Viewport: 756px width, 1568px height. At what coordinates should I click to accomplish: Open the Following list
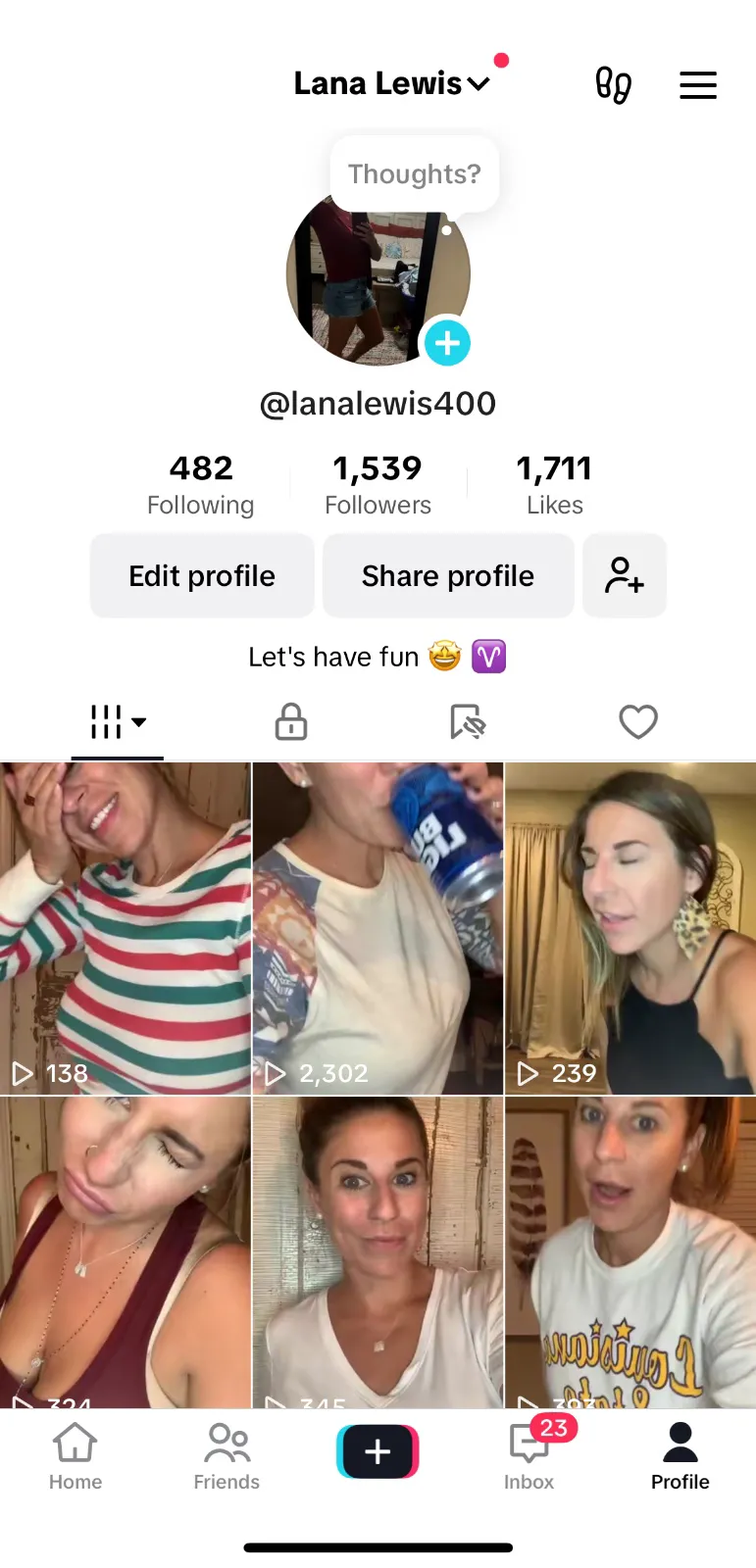point(201,484)
